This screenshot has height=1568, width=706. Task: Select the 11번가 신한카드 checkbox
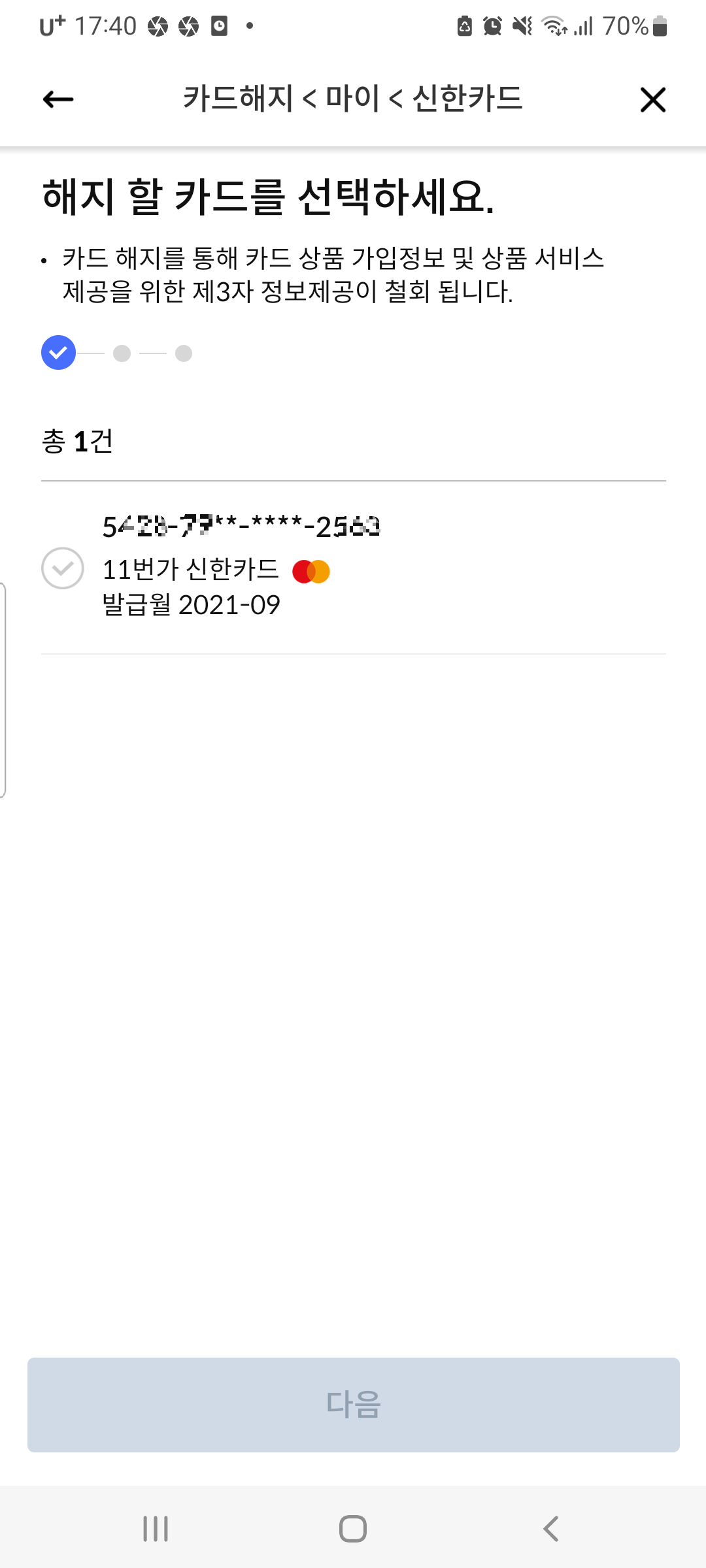63,568
